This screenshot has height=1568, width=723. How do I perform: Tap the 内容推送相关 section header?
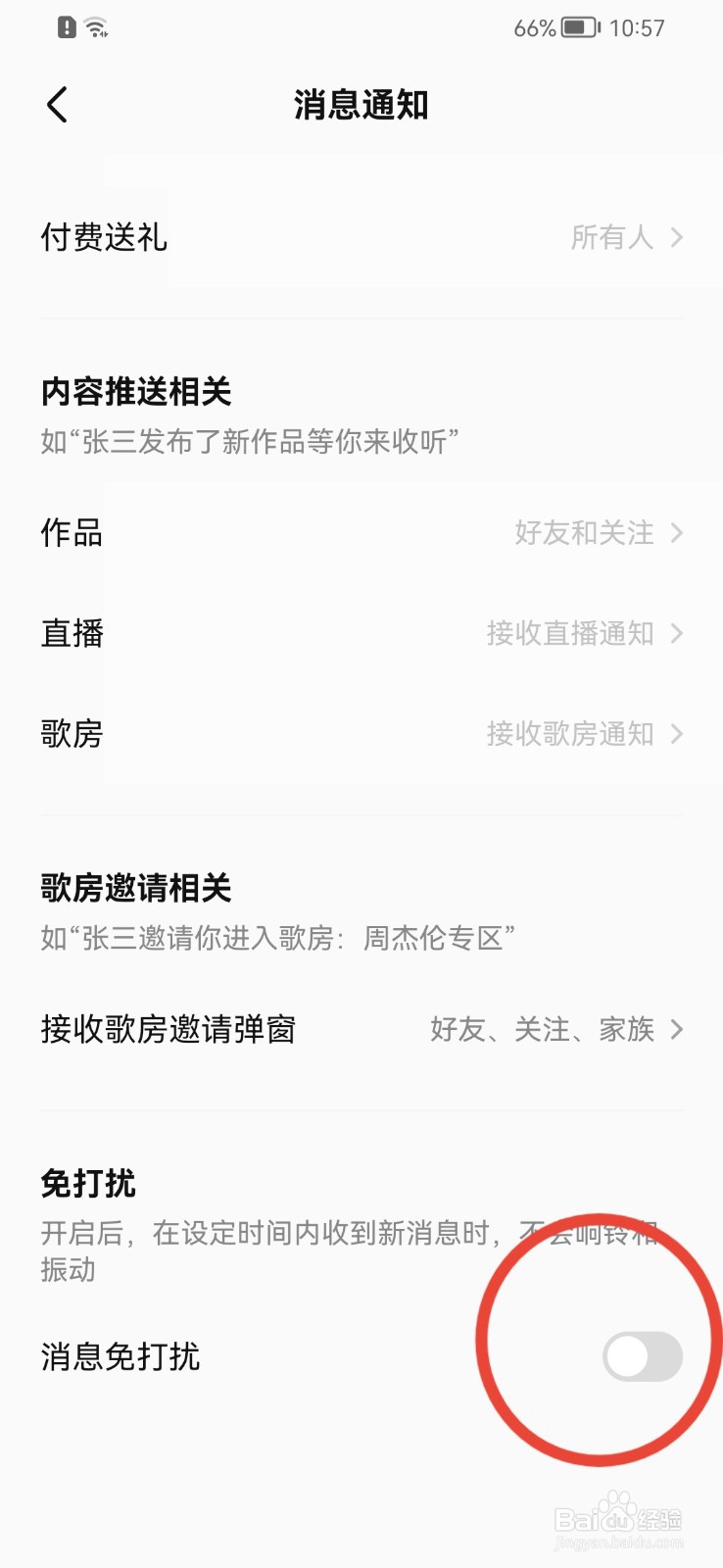click(x=136, y=390)
